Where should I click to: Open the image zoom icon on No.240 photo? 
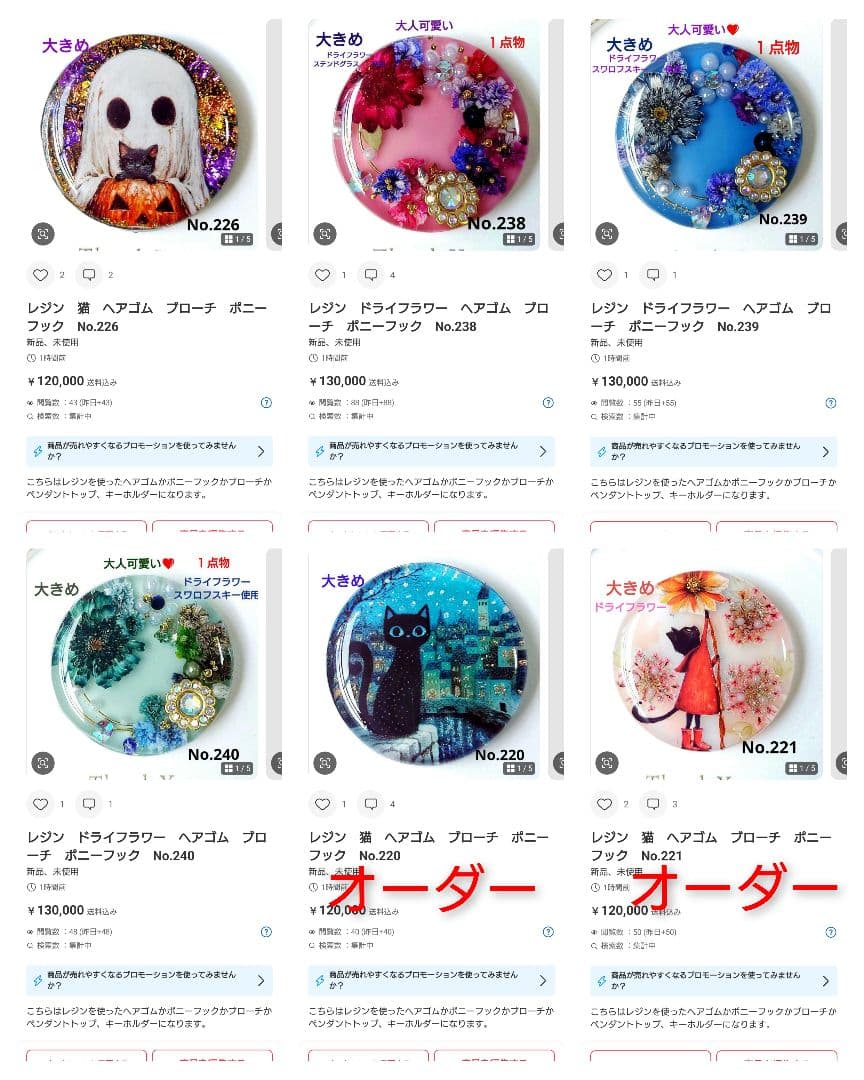[x=44, y=762]
